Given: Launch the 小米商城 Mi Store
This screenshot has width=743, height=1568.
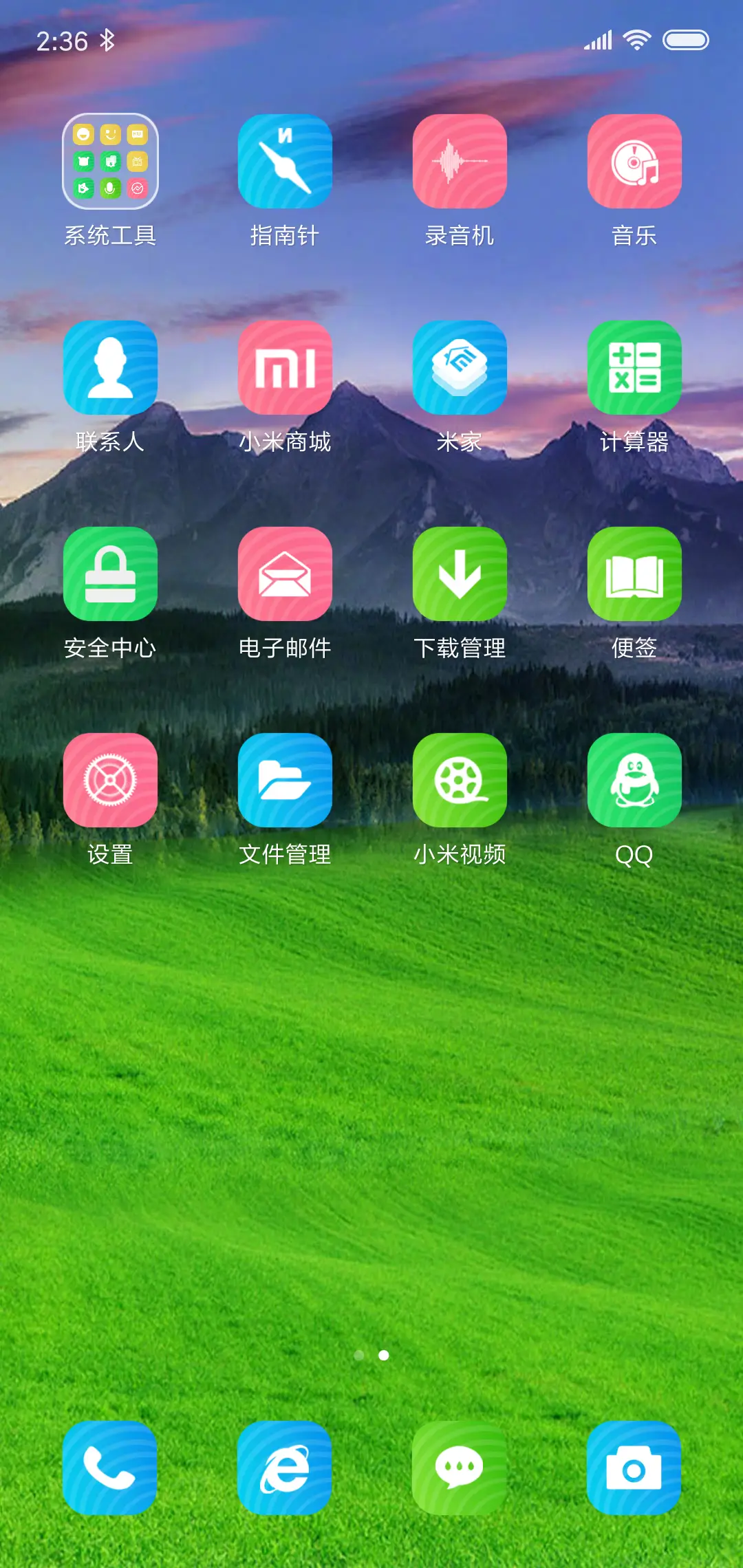Looking at the screenshot, I should click(x=285, y=369).
